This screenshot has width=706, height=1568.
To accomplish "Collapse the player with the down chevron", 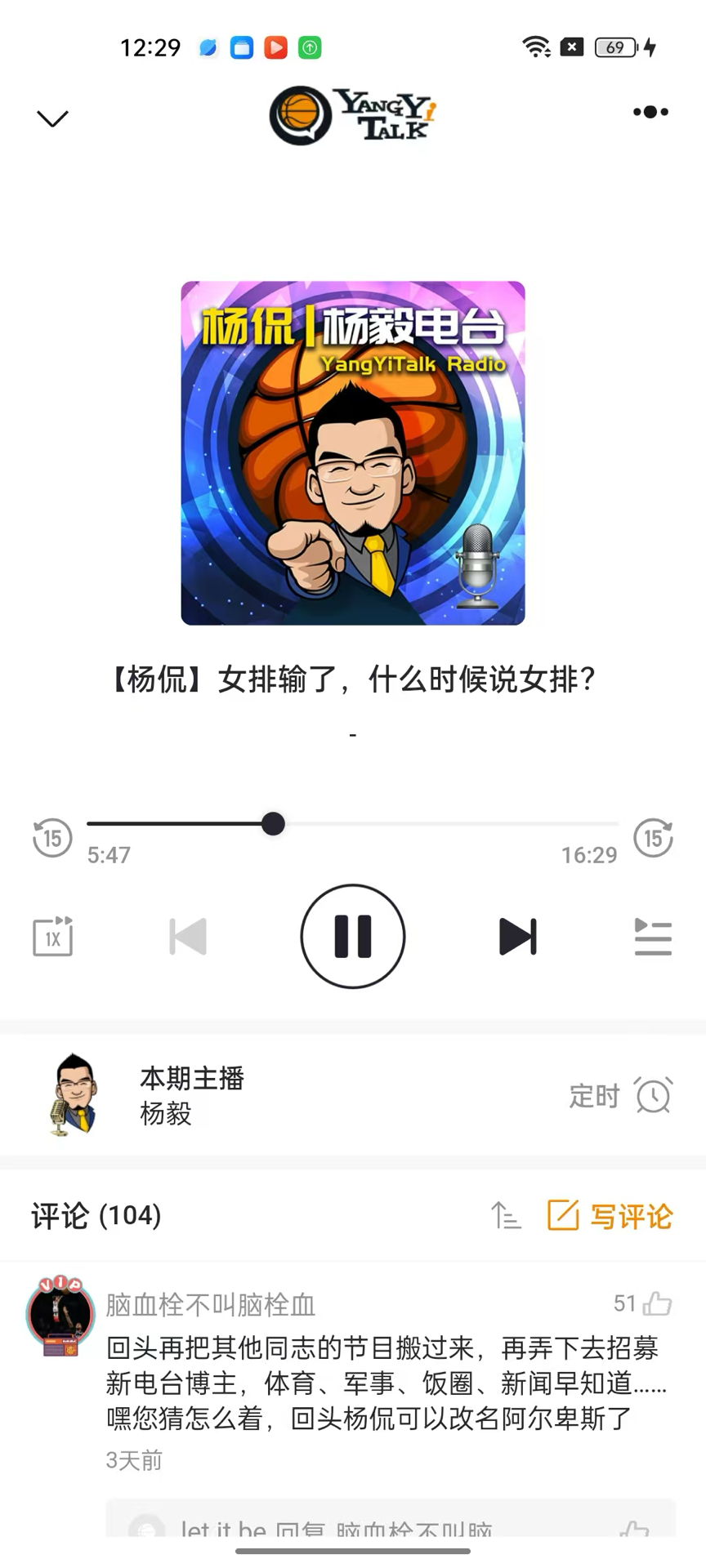I will 51,117.
